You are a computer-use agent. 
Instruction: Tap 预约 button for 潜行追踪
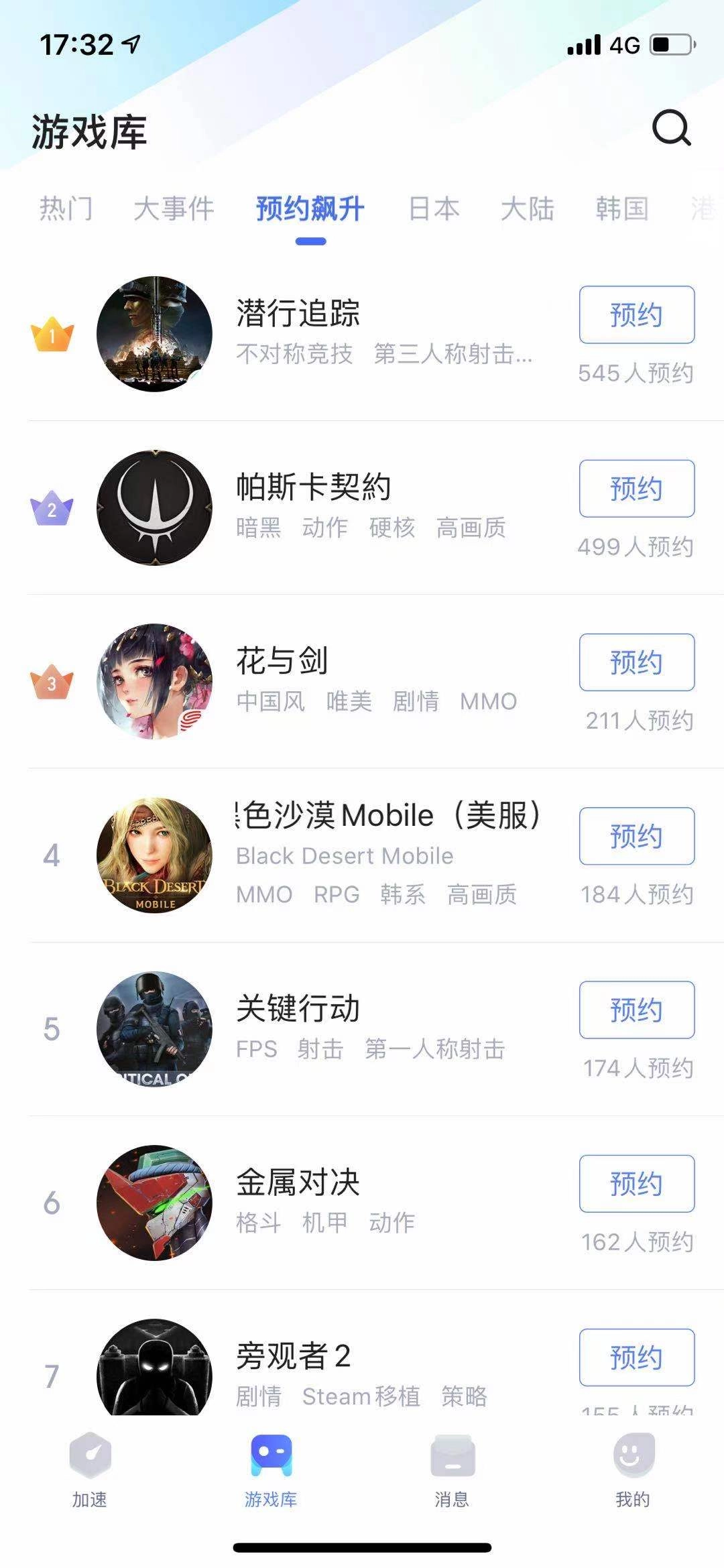pyautogui.click(x=636, y=315)
